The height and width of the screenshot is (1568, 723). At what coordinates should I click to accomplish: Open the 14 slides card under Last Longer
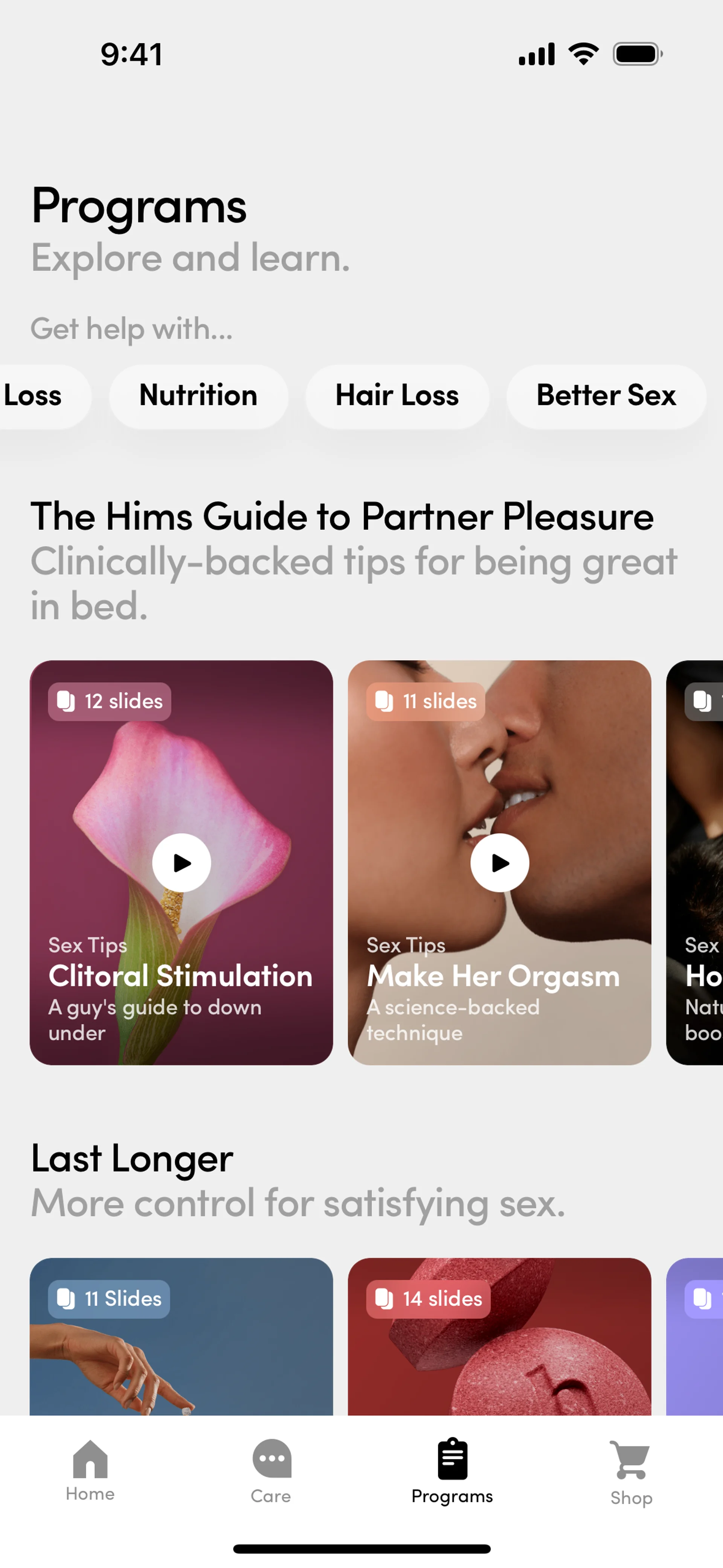point(499,1339)
